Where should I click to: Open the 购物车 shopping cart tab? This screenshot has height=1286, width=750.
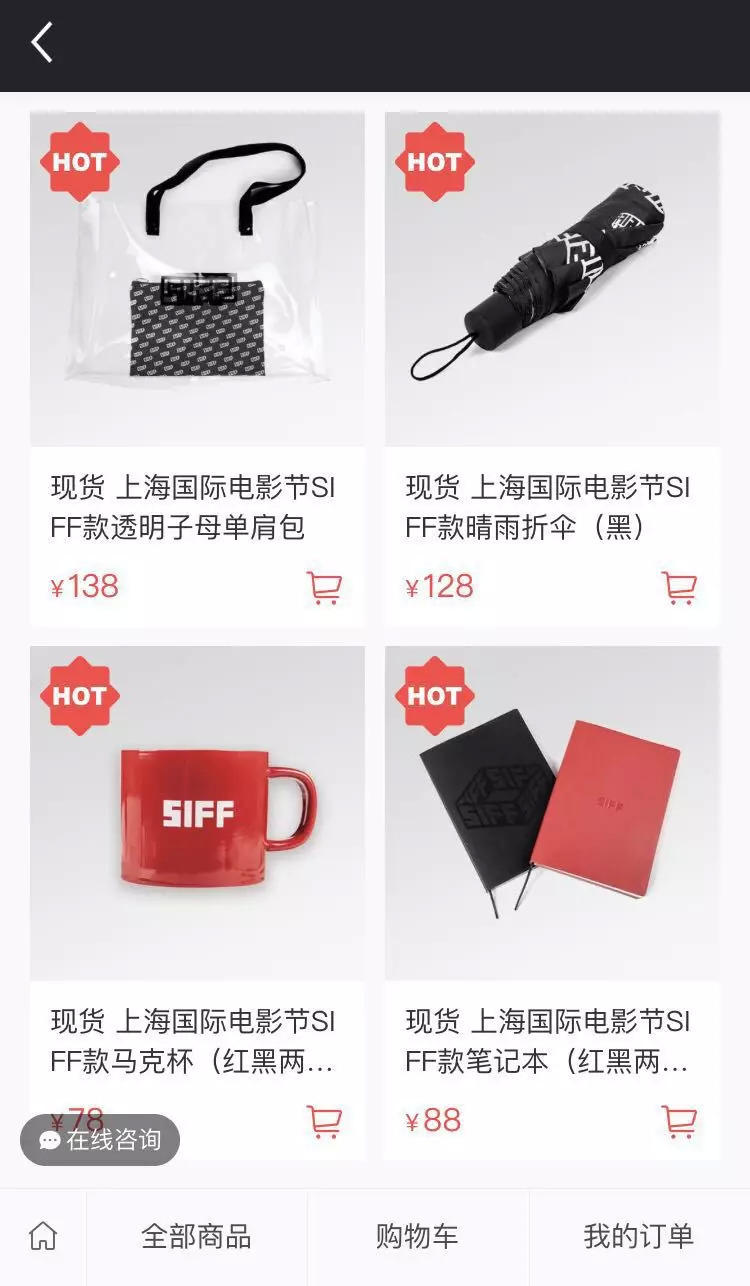417,1237
